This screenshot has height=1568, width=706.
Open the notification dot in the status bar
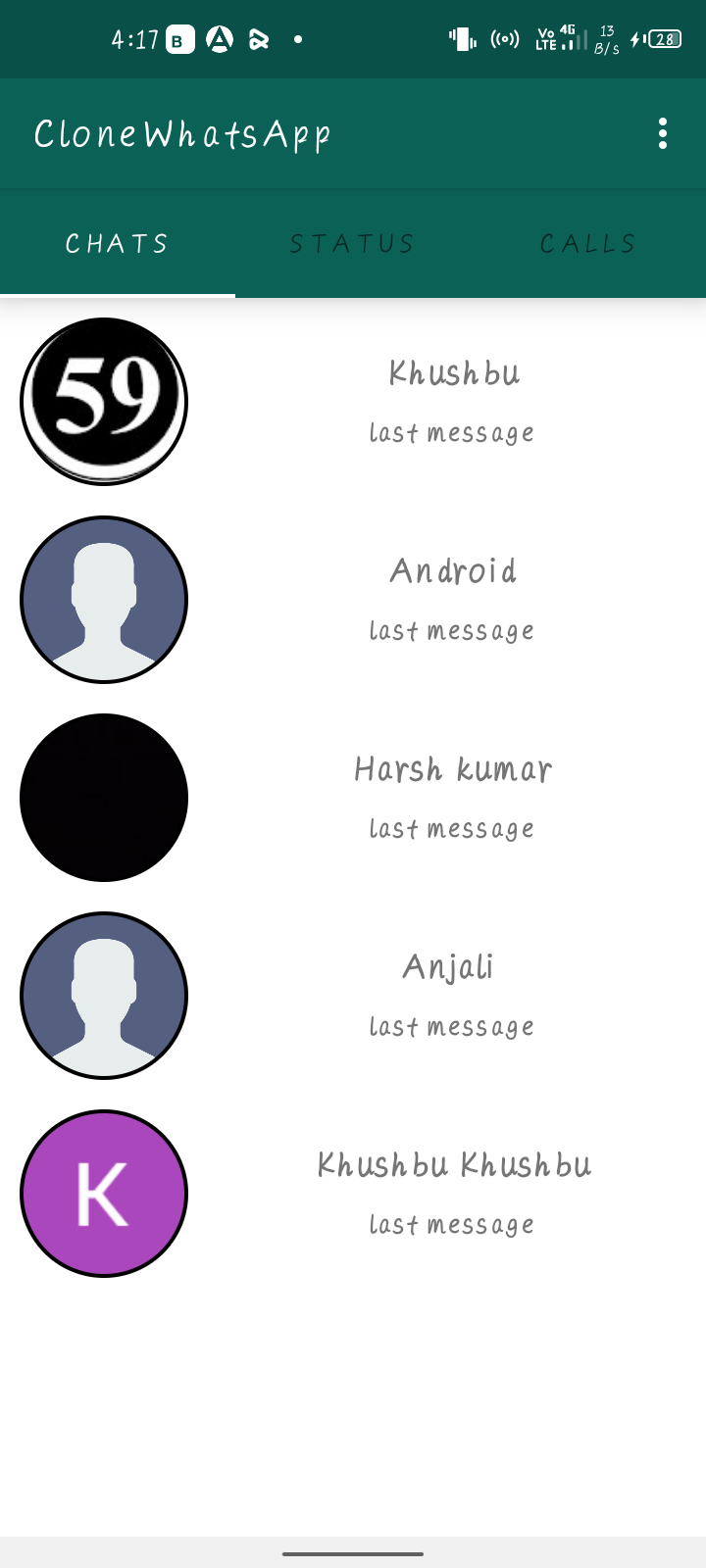coord(297,39)
